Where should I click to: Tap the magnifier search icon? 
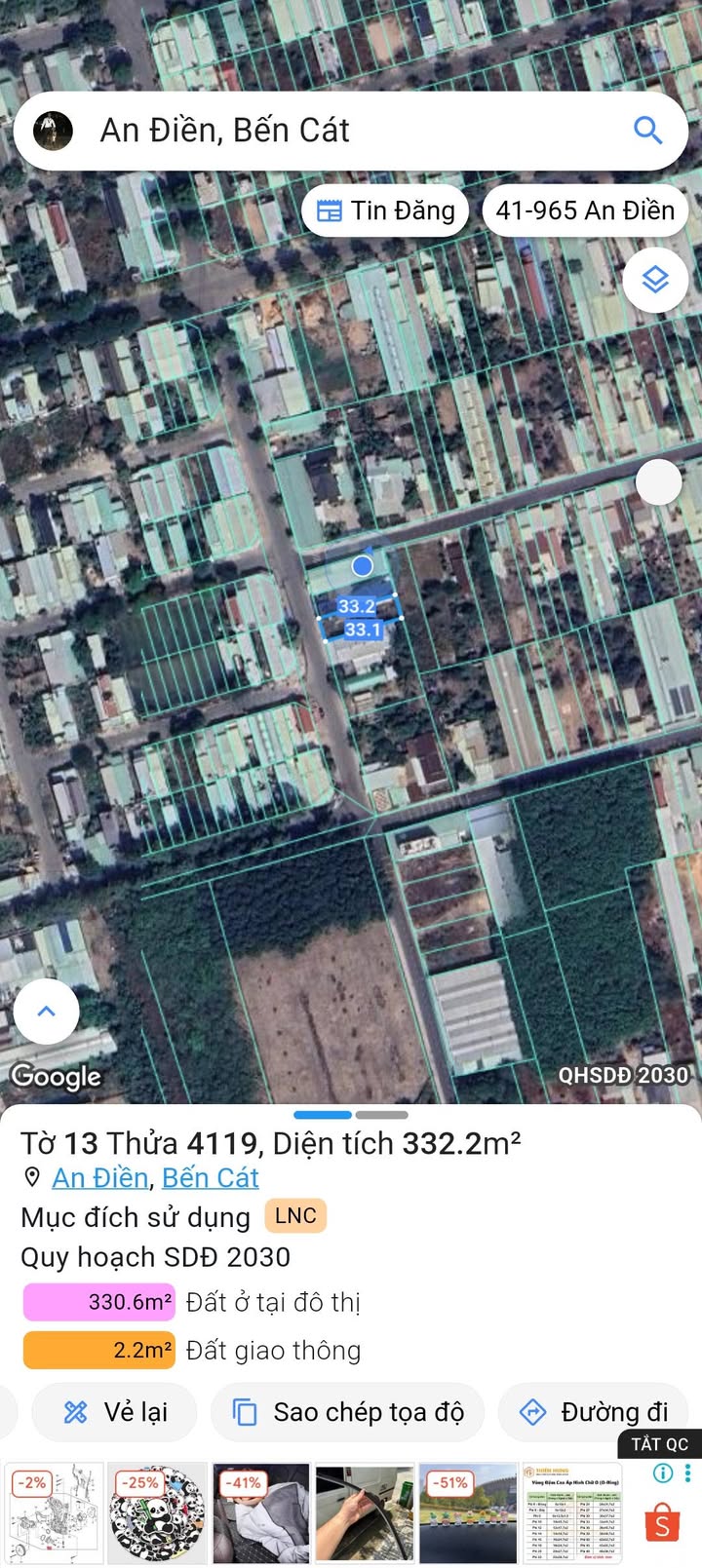click(x=647, y=130)
